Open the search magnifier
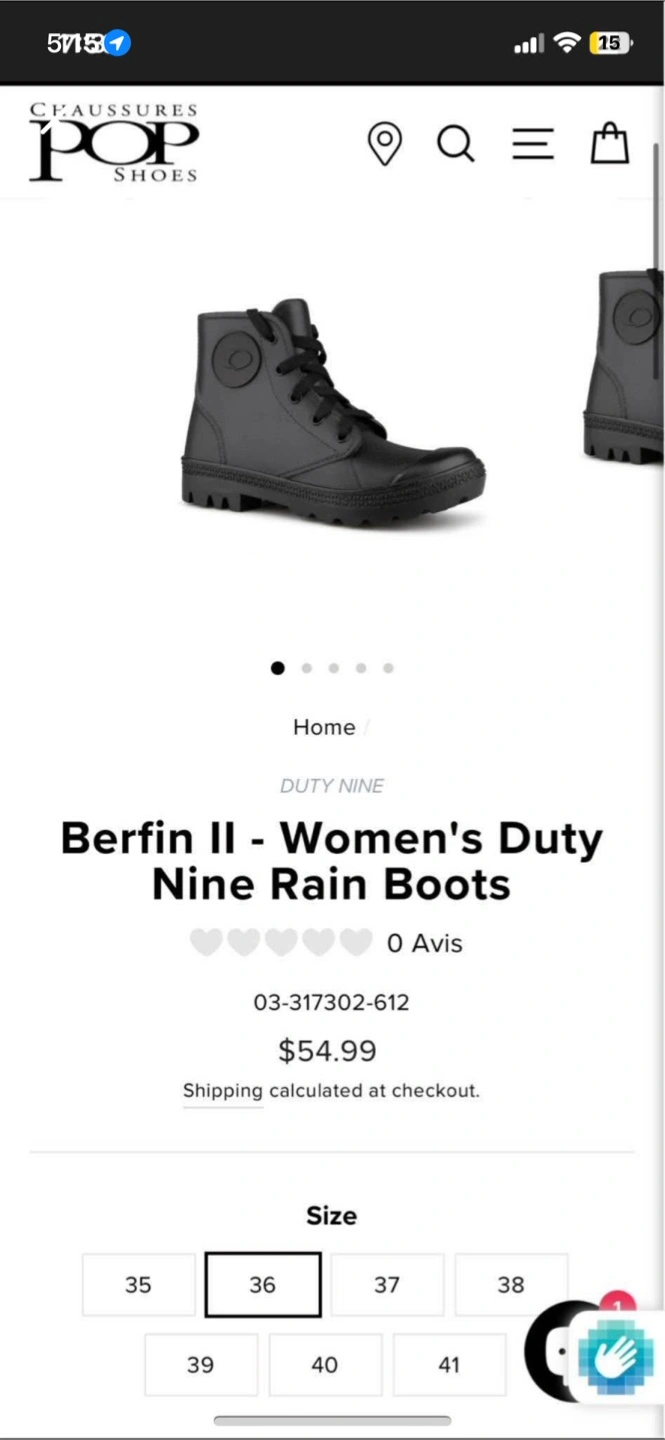 pos(456,144)
